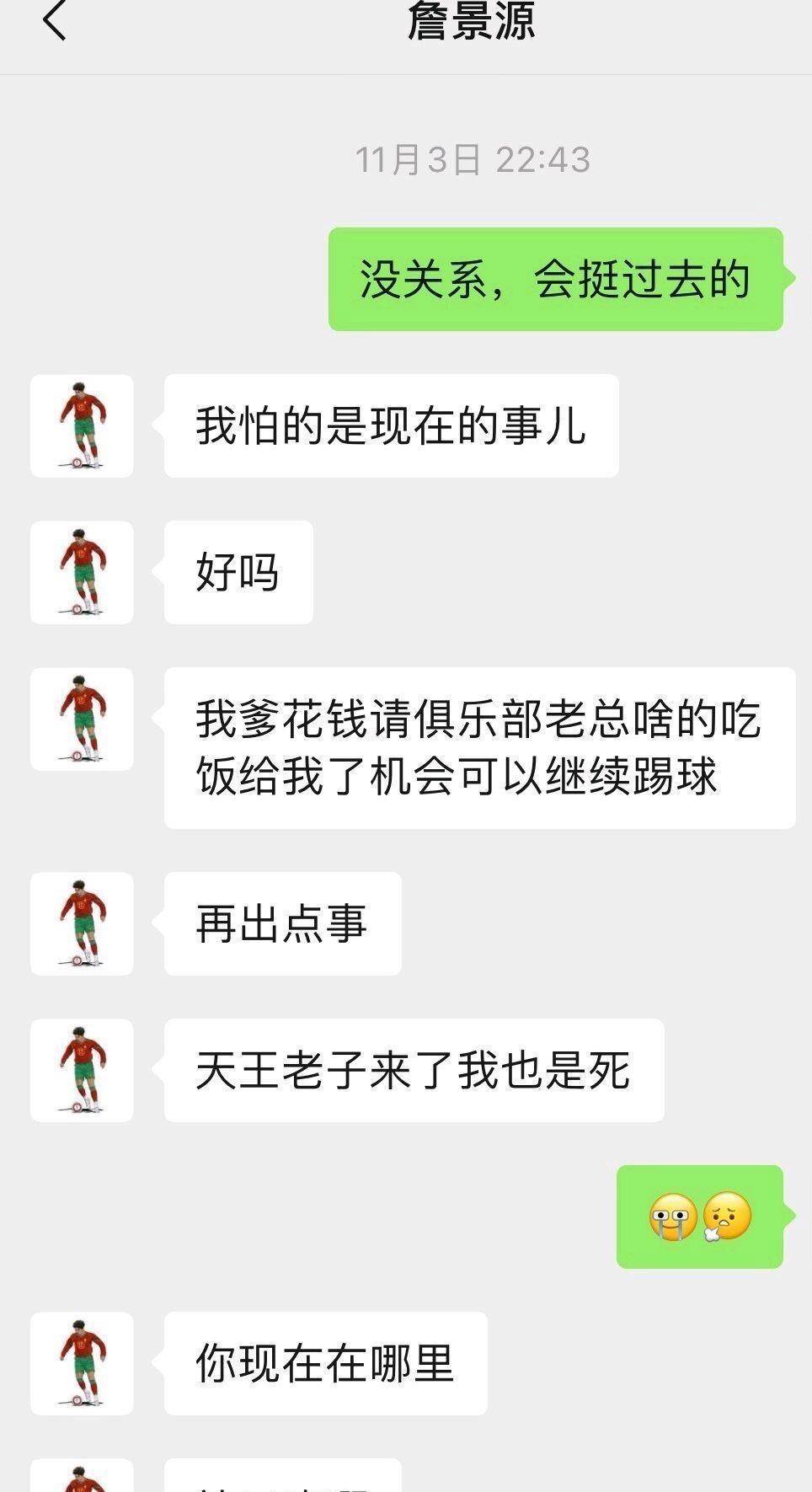Tap the avatar beside the message 好吗

coord(82,573)
